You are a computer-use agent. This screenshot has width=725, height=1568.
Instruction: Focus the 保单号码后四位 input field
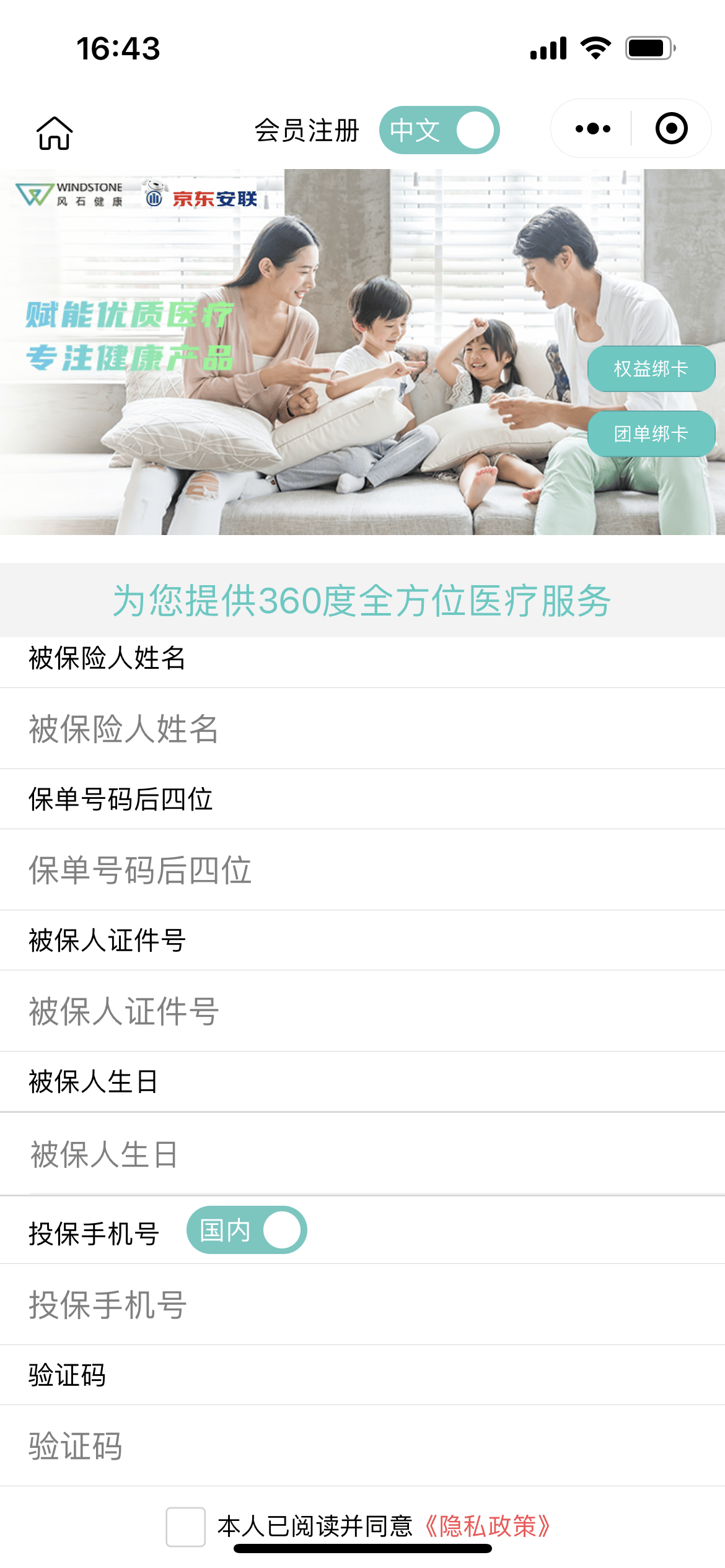coord(362,870)
